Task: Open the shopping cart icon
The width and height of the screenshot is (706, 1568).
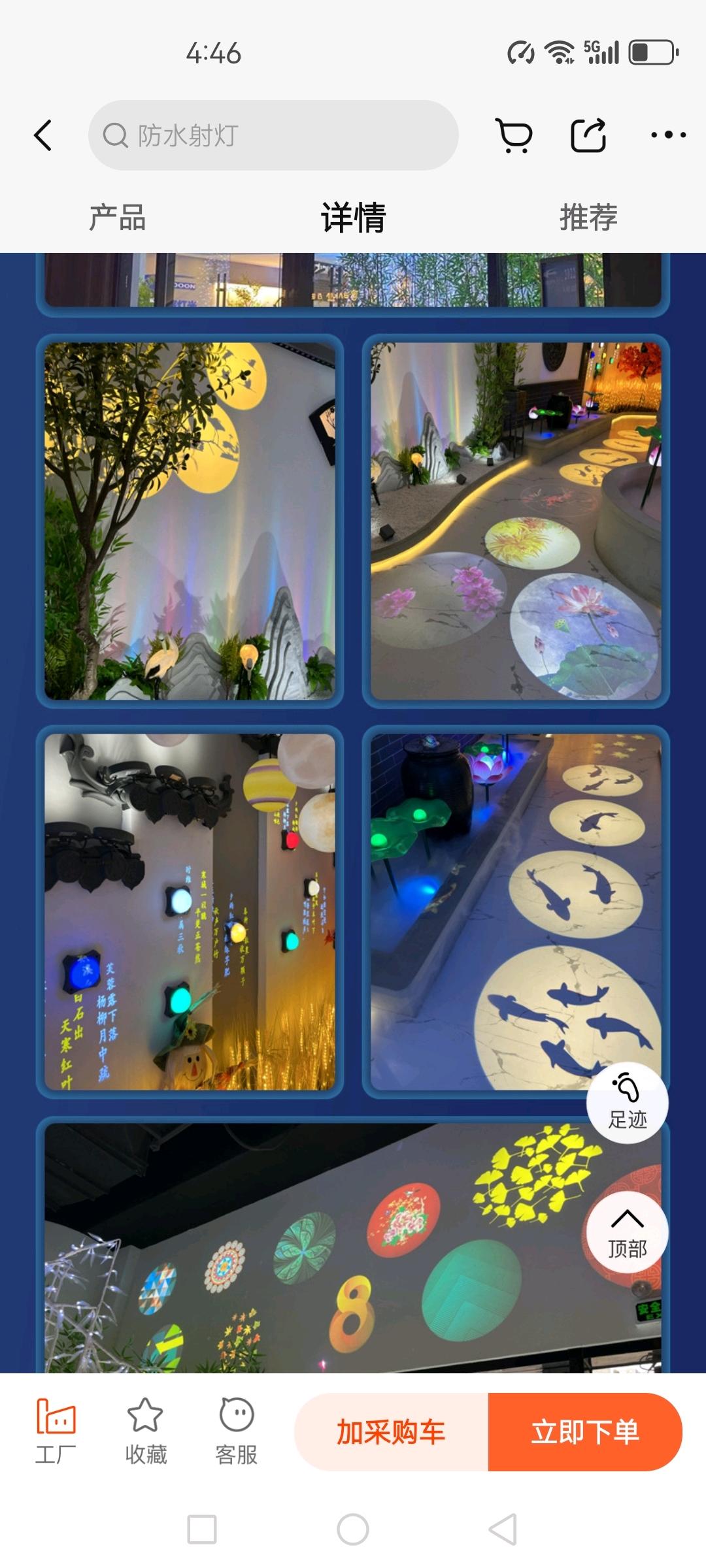Action: click(x=514, y=136)
